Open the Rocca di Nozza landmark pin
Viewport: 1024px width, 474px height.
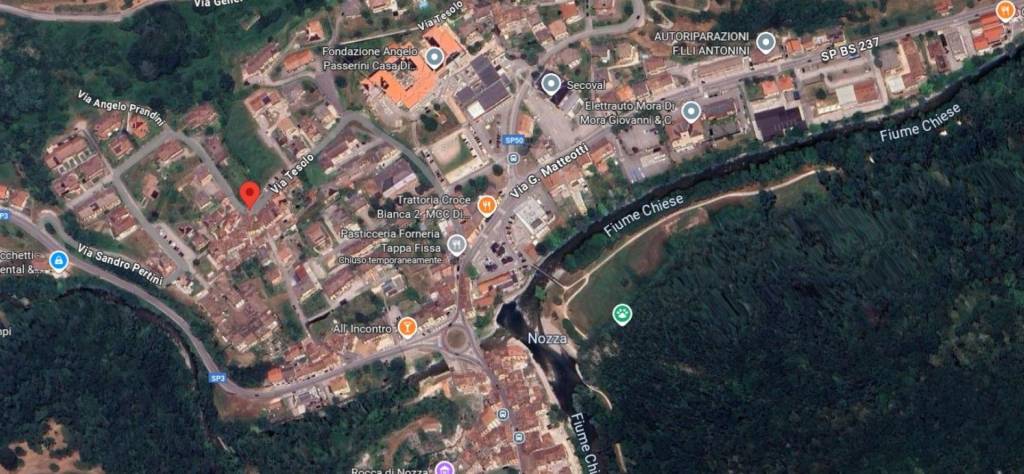tap(445, 468)
